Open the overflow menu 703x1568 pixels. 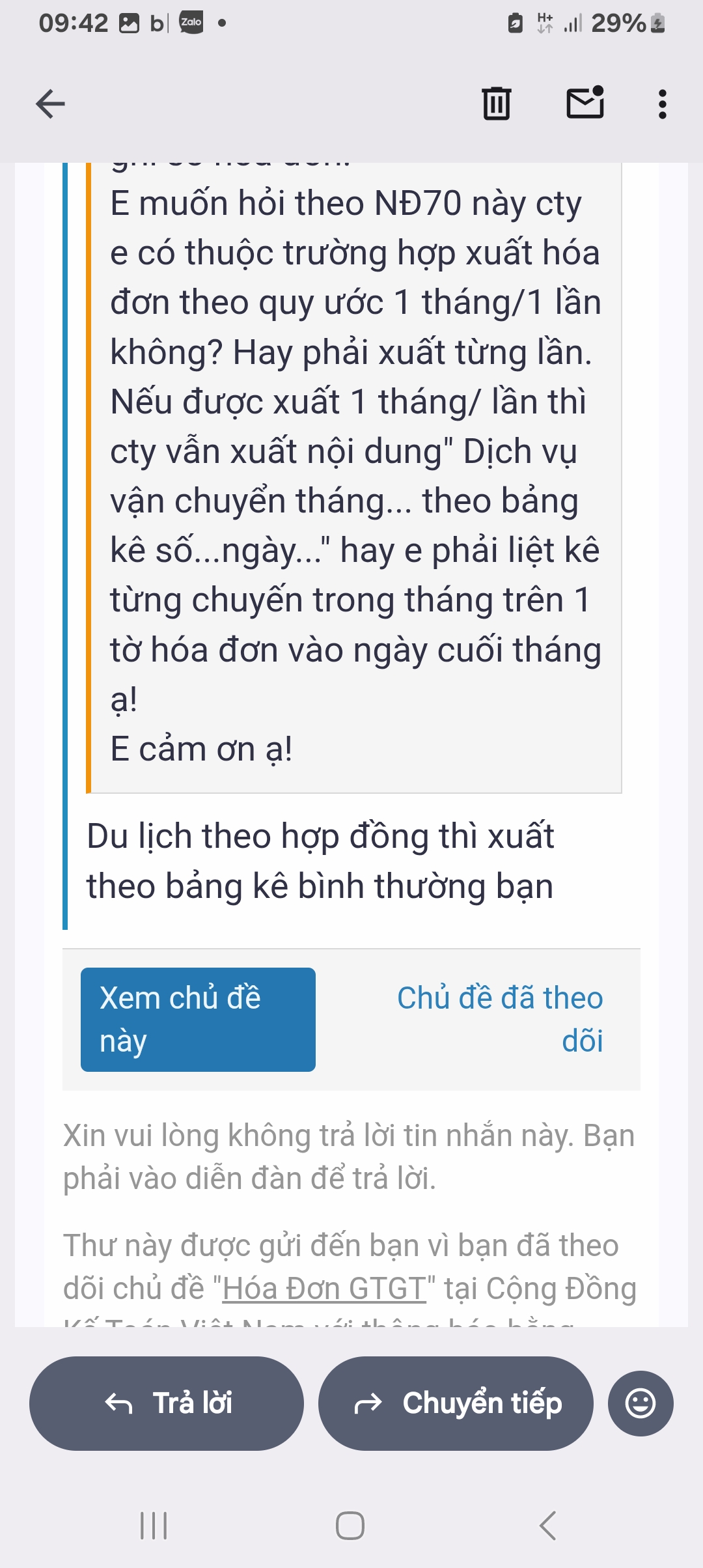click(662, 104)
